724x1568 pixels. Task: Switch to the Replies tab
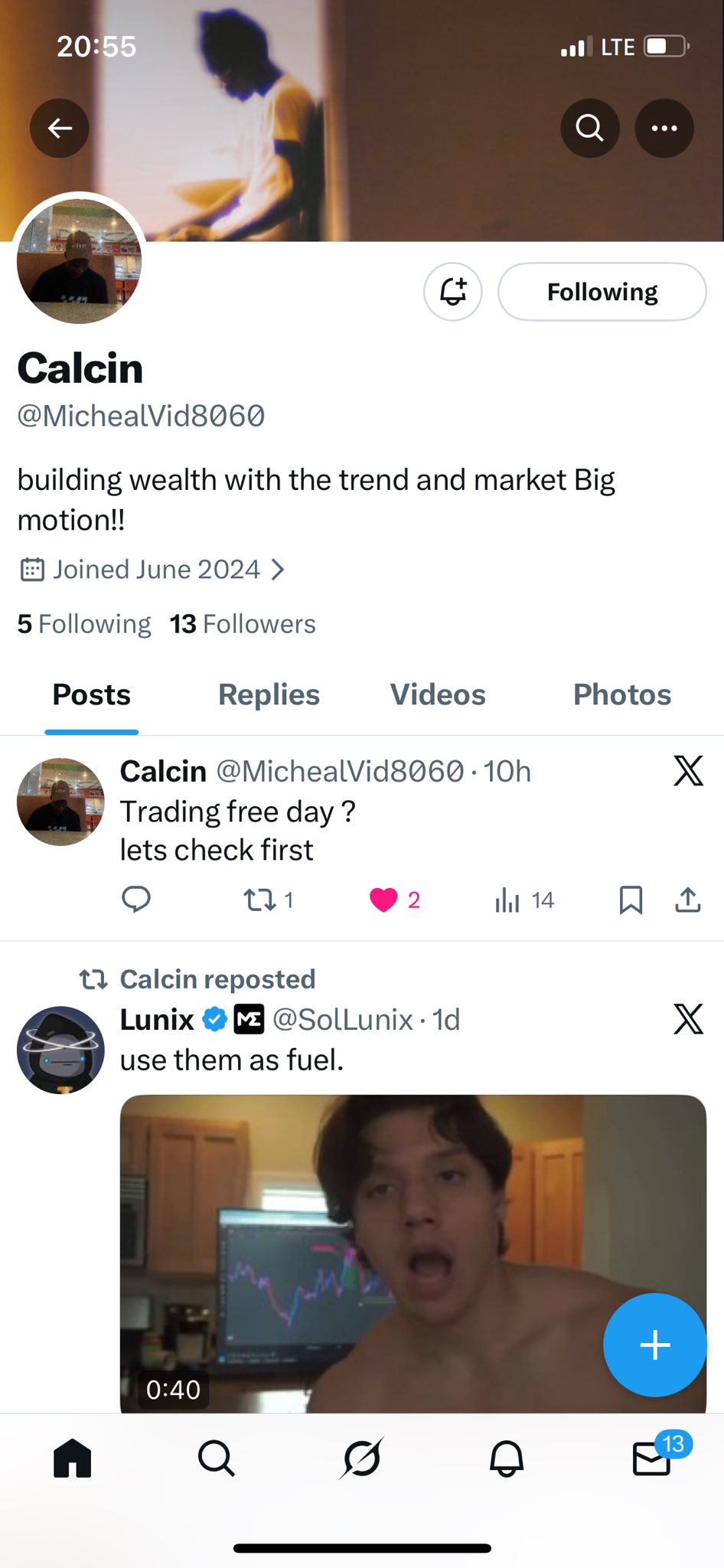269,694
